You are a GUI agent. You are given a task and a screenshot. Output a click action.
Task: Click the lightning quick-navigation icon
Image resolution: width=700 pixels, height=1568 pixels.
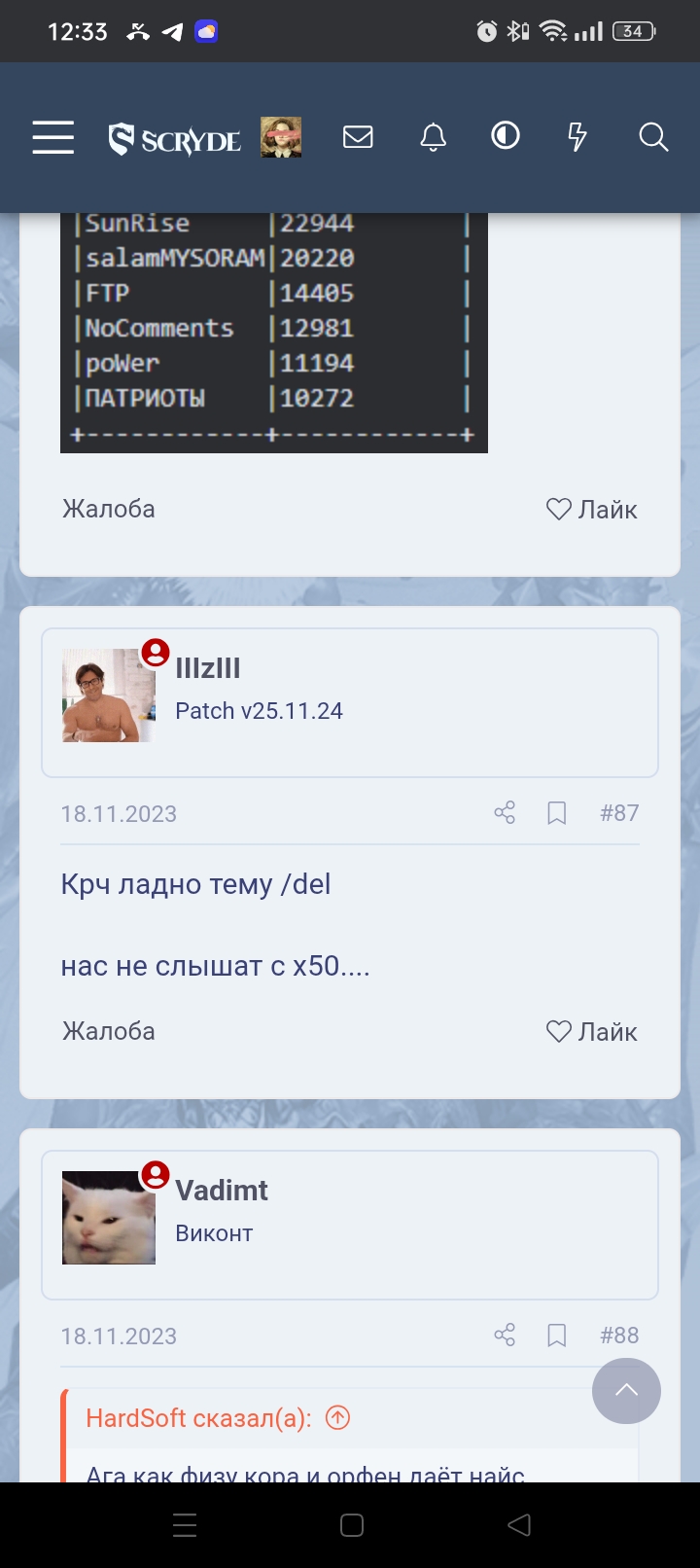point(577,137)
